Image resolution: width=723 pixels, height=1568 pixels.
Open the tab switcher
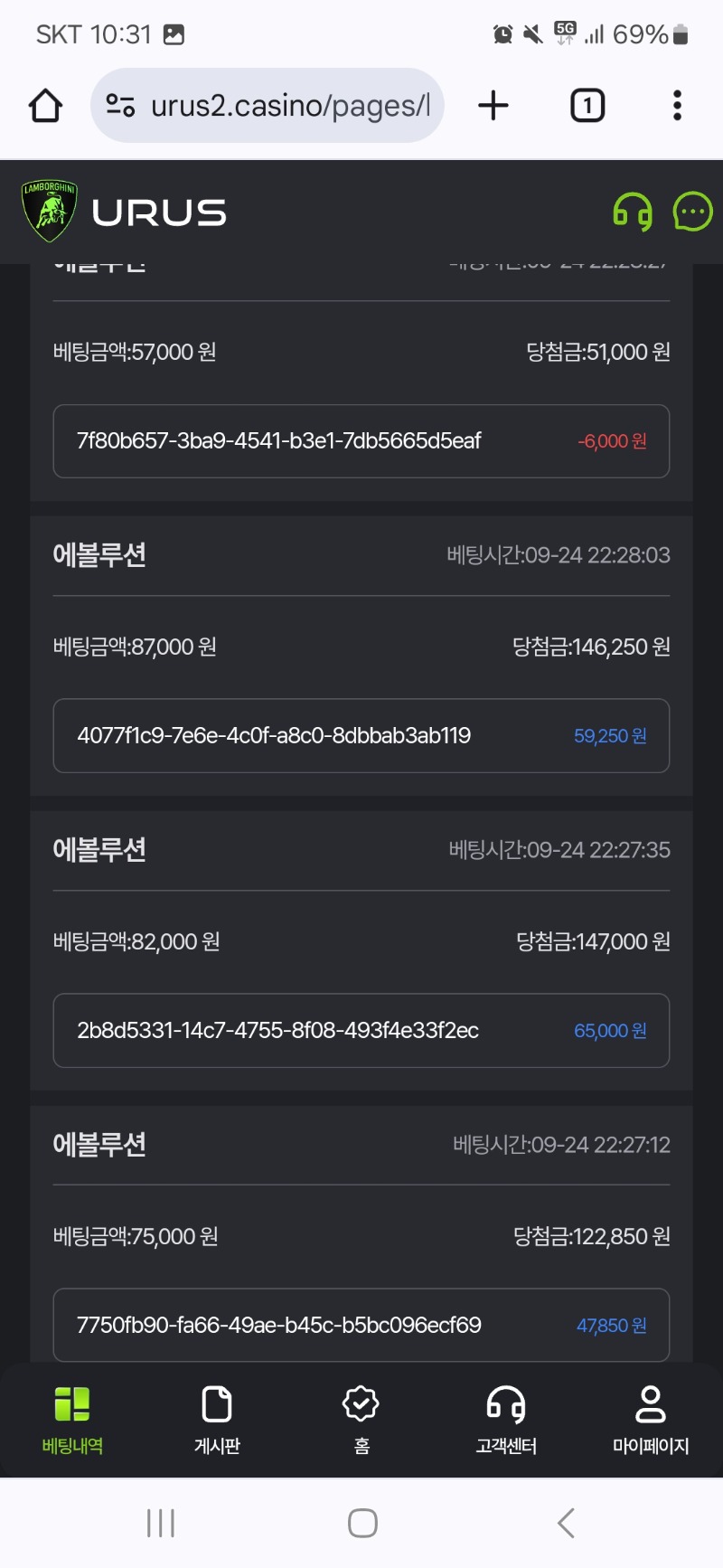(587, 106)
